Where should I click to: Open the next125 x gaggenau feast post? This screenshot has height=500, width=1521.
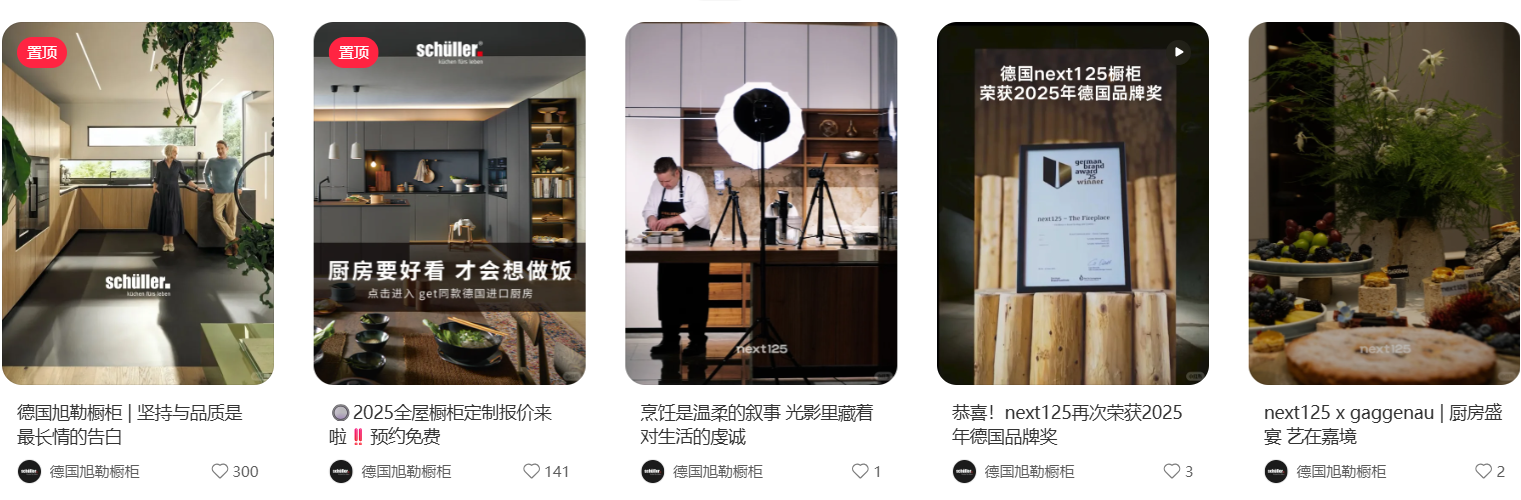[1384, 203]
